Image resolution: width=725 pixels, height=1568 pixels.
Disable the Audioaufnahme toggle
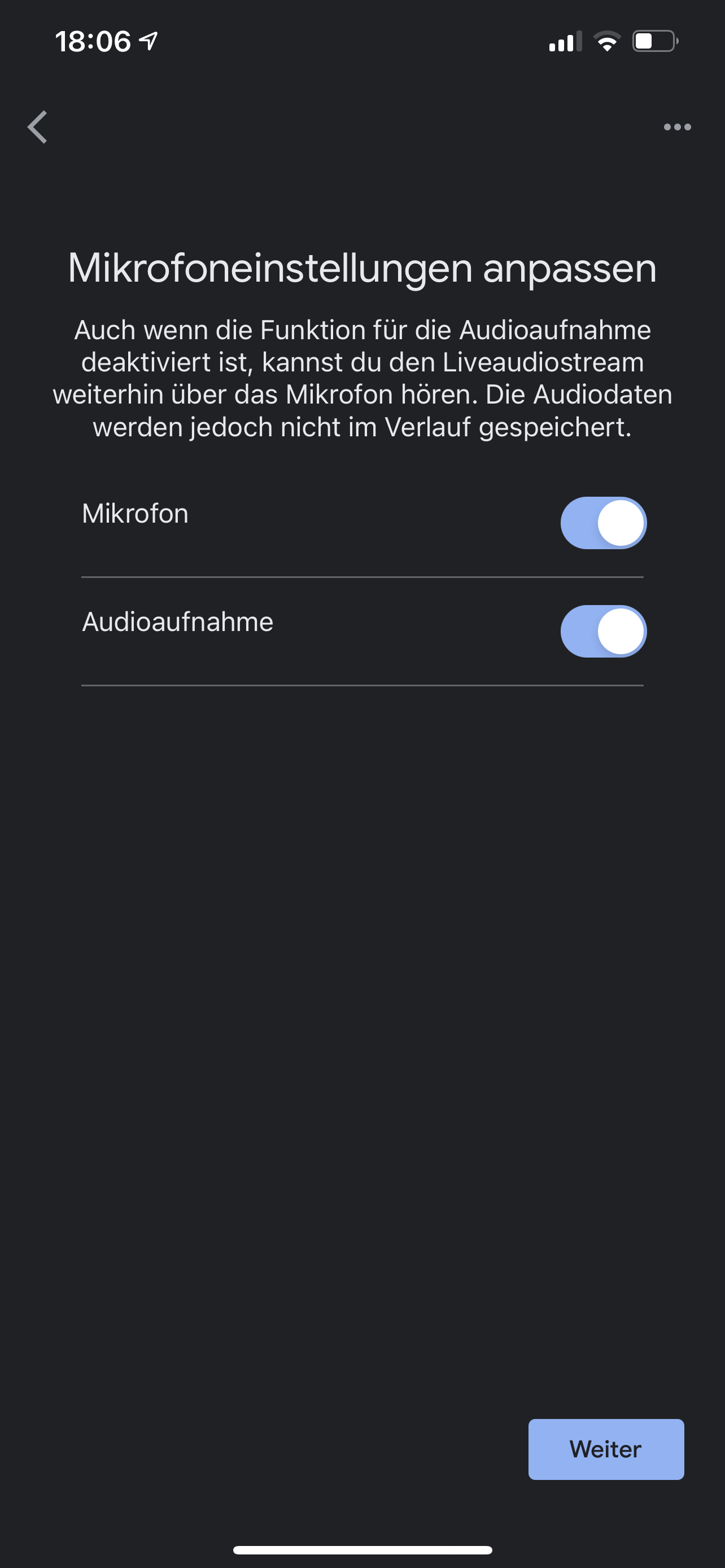pos(602,631)
